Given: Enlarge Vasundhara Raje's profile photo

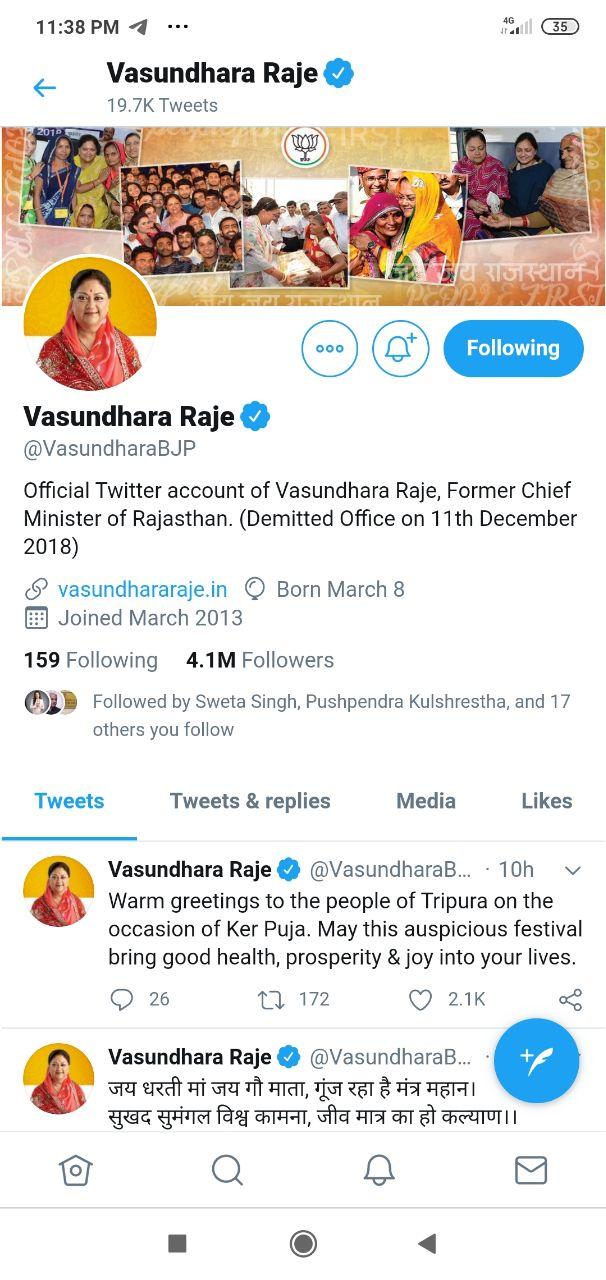Looking at the screenshot, I should pos(90,324).
